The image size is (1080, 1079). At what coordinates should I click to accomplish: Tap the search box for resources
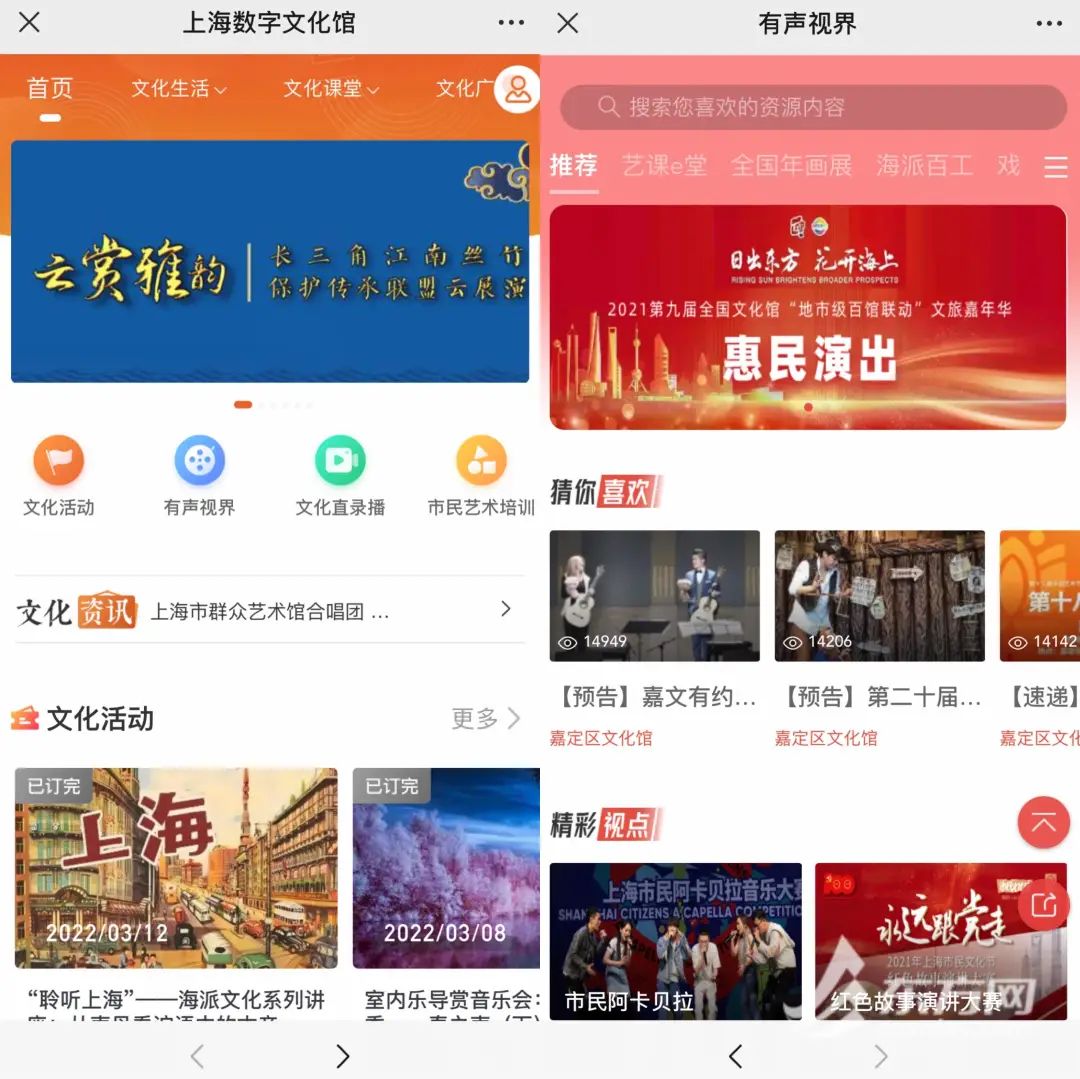click(x=813, y=107)
